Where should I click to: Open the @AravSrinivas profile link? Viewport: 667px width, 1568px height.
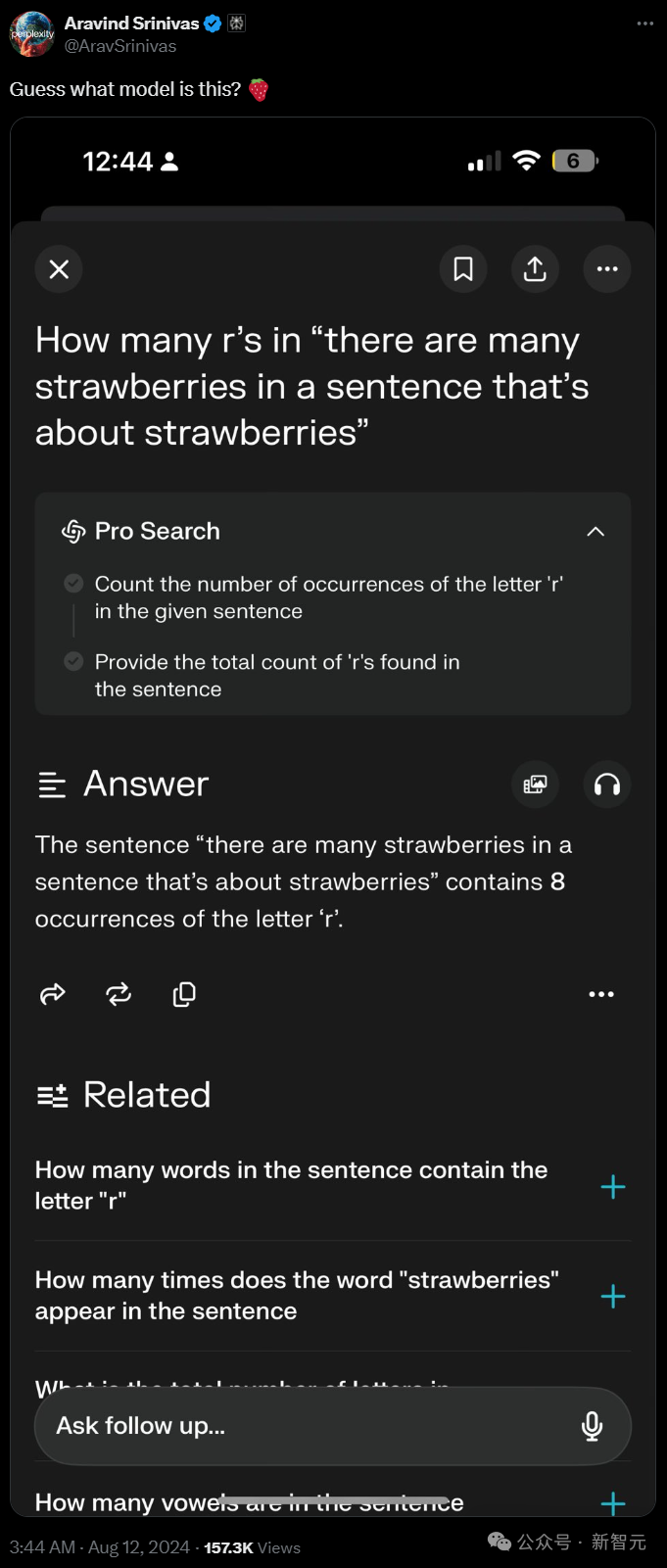pyautogui.click(x=120, y=46)
